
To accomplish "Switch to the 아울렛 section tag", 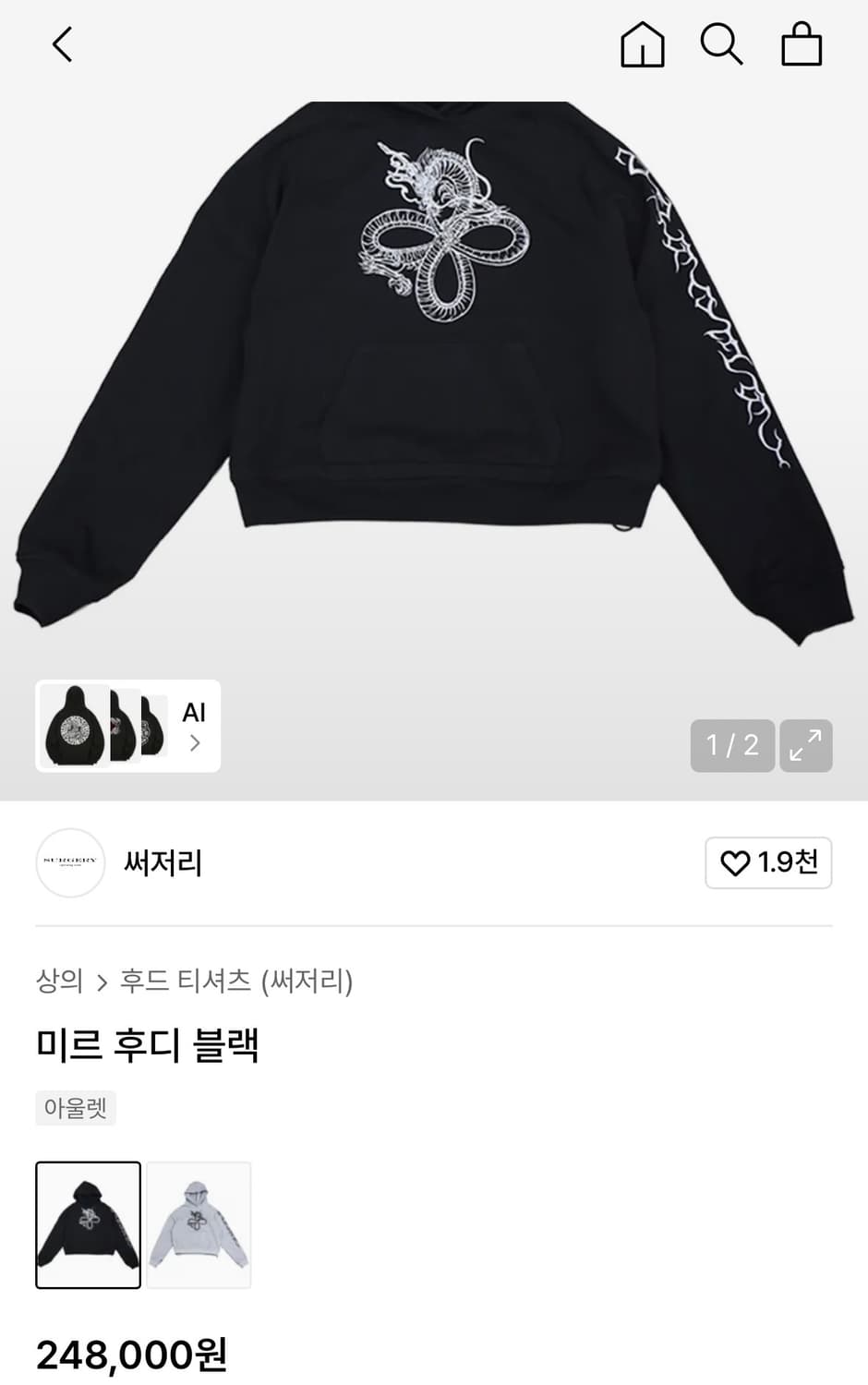I will pos(75,1108).
